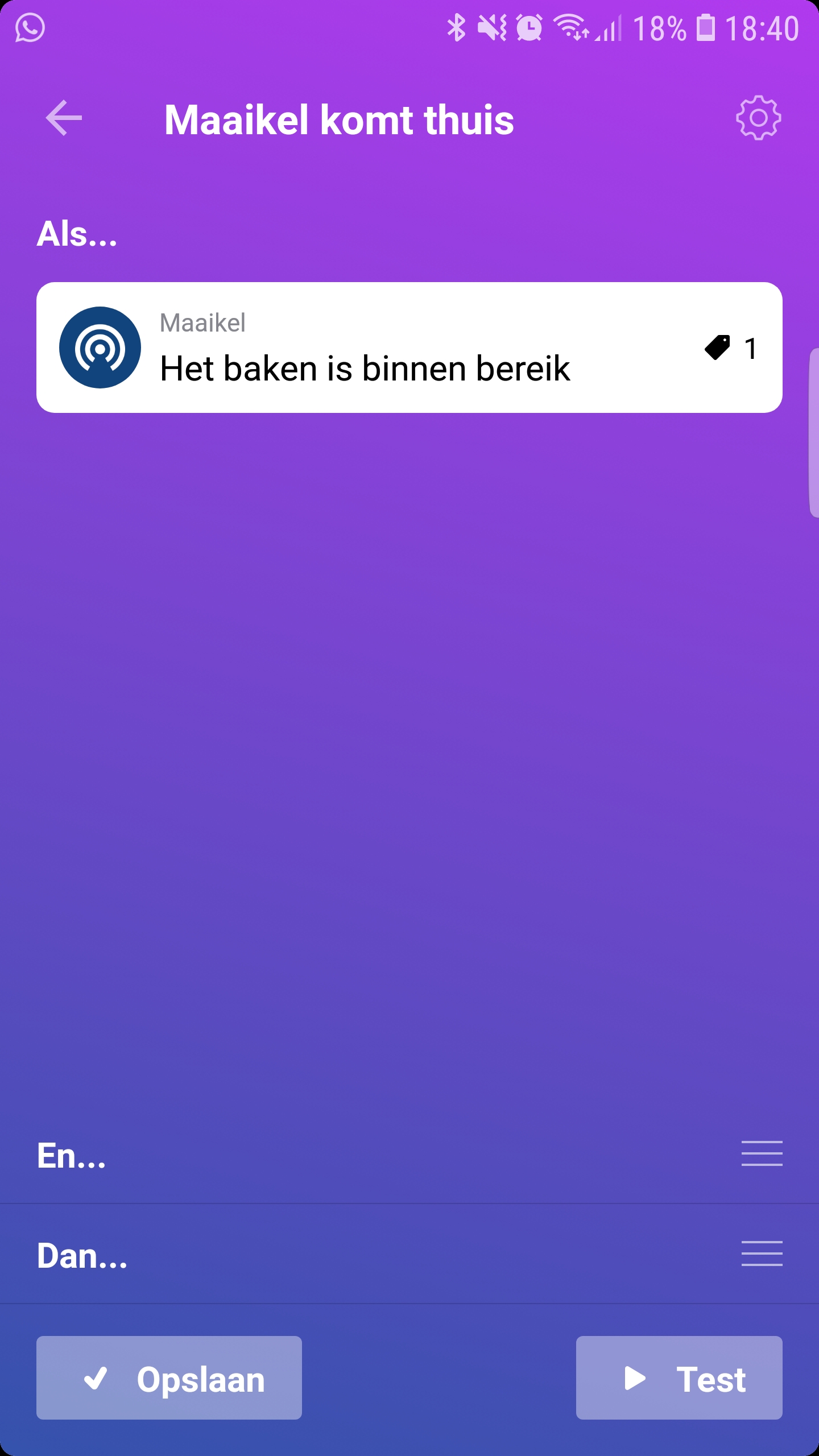Image resolution: width=819 pixels, height=1456 pixels.
Task: Run the flow with Test button
Action: [679, 1378]
